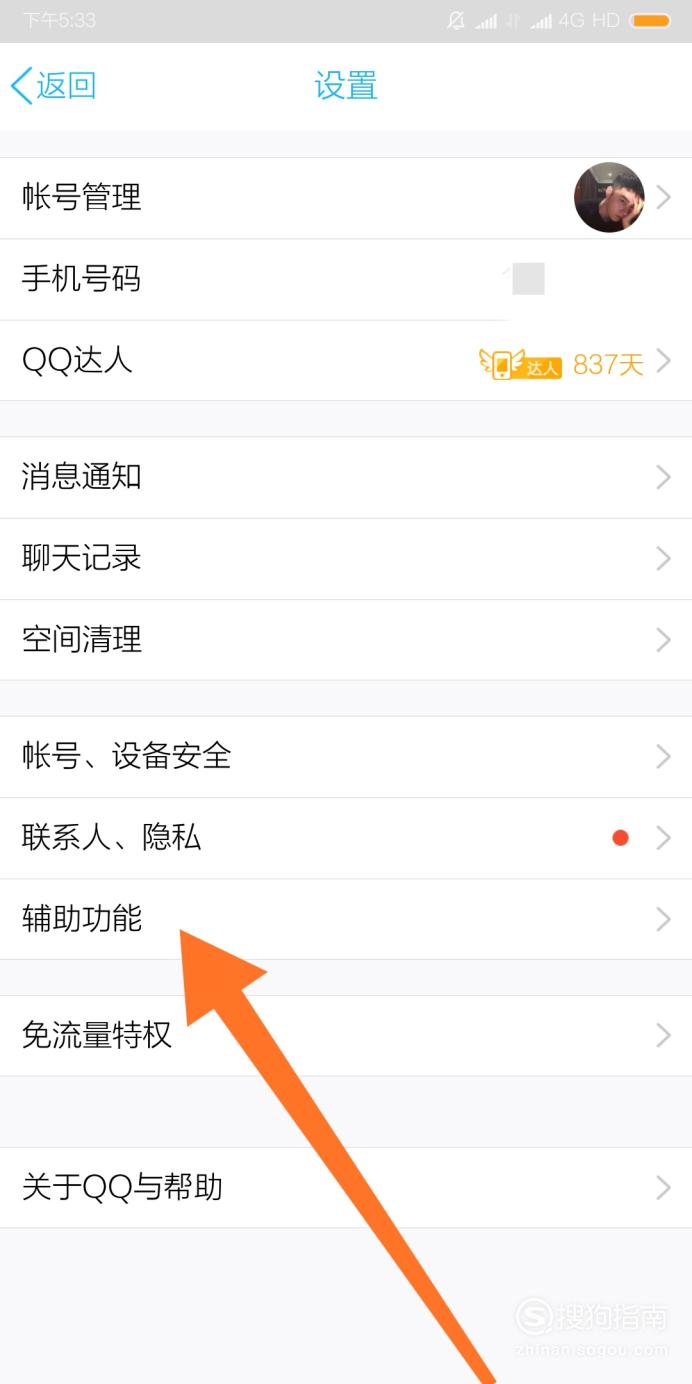Open 空间清理
The image size is (692, 1384).
tap(346, 640)
